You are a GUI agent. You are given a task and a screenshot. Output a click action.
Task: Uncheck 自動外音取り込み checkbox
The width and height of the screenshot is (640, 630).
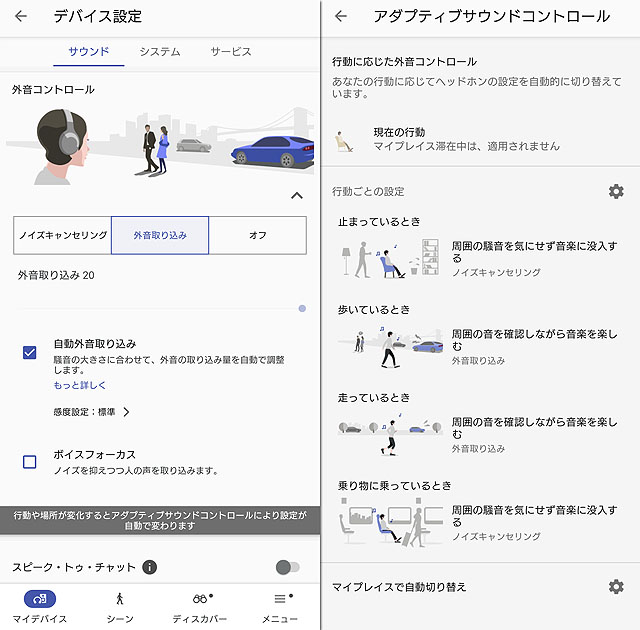tap(30, 351)
